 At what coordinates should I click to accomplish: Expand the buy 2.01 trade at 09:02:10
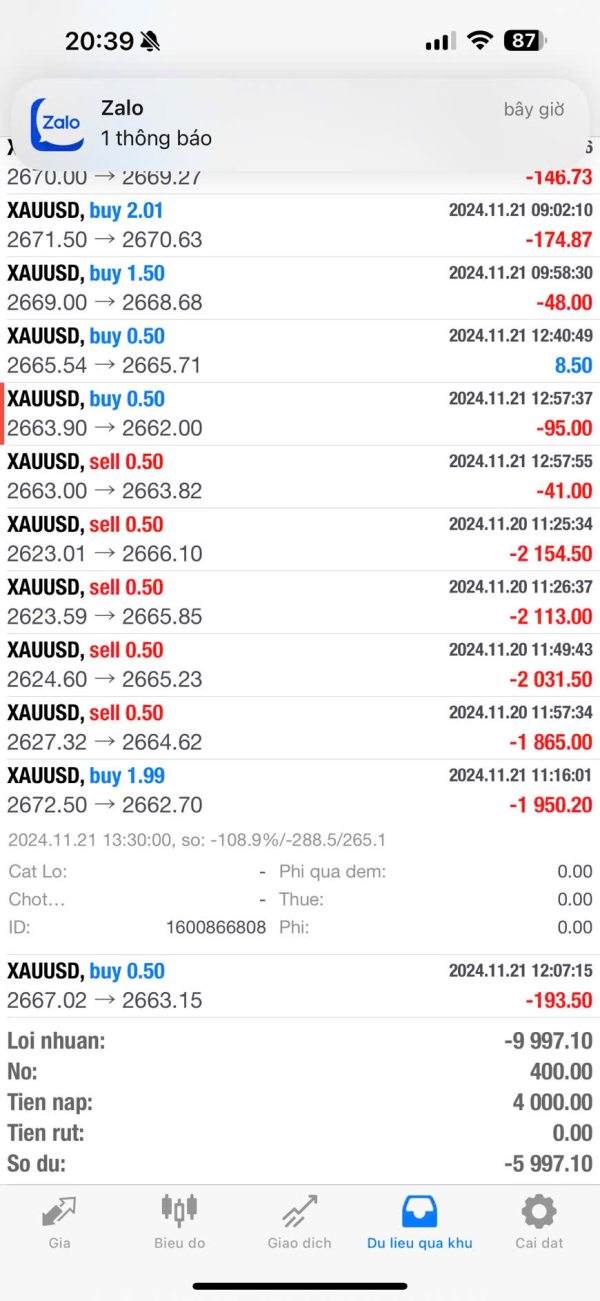[x=300, y=225]
